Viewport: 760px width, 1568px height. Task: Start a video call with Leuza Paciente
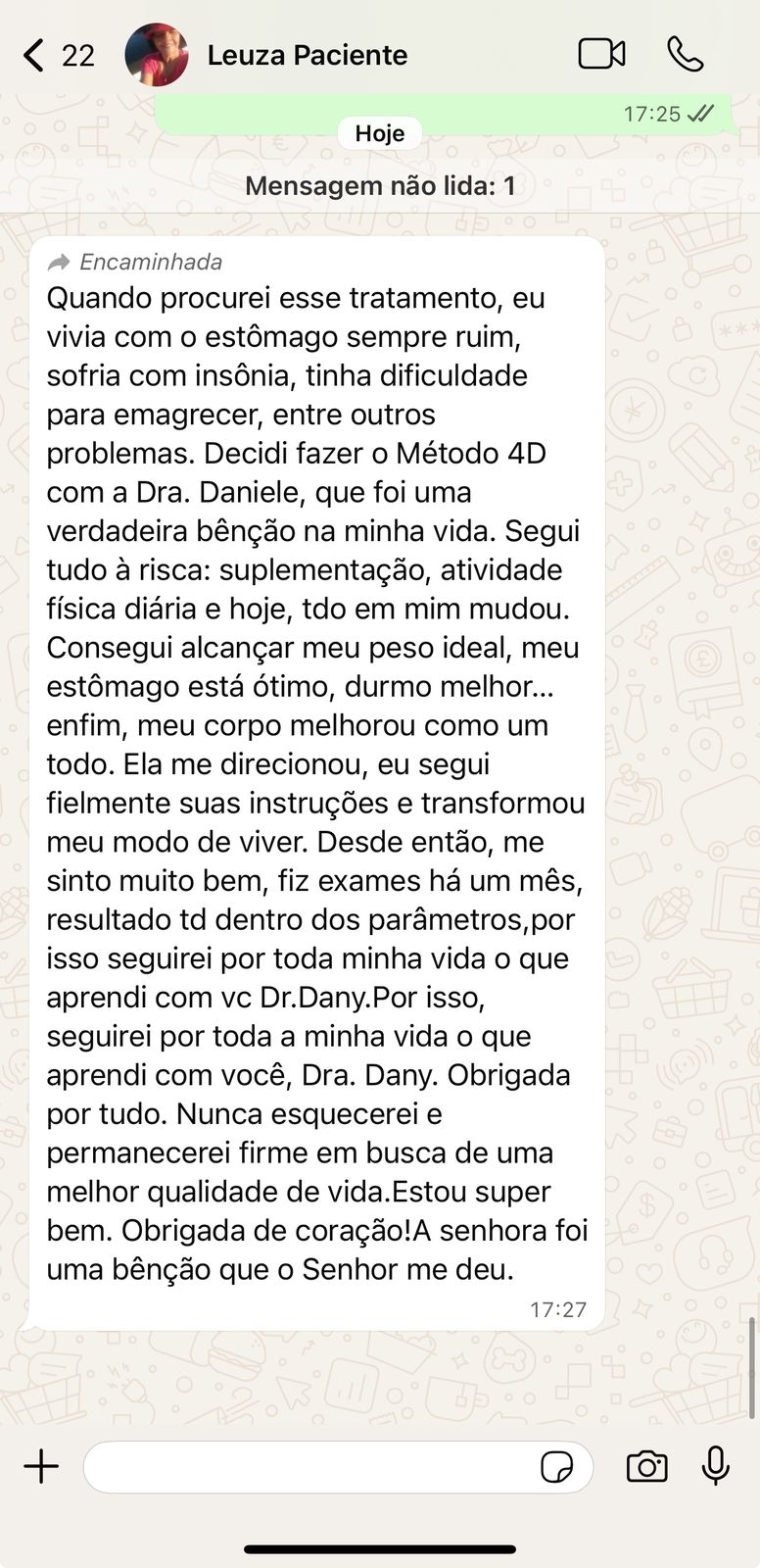coord(601,54)
